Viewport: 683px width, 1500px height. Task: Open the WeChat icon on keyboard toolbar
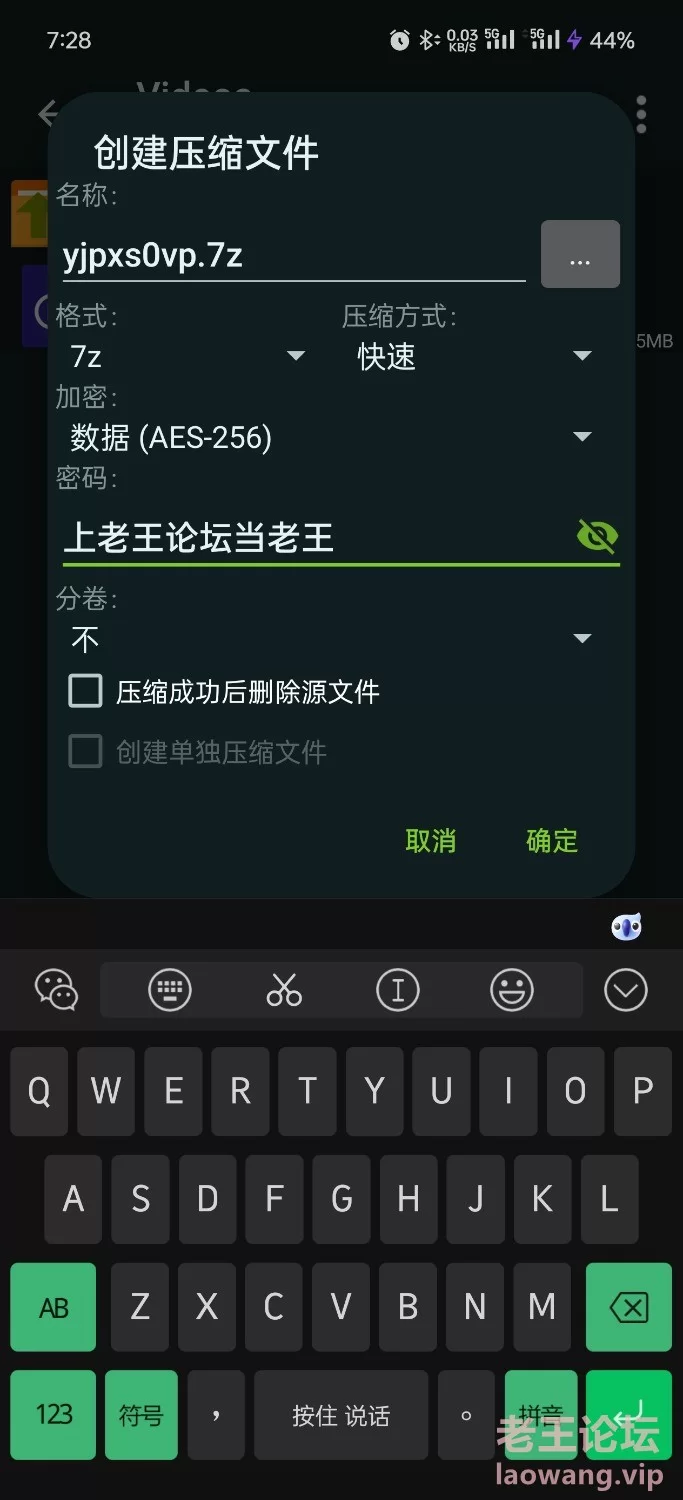(x=56, y=990)
